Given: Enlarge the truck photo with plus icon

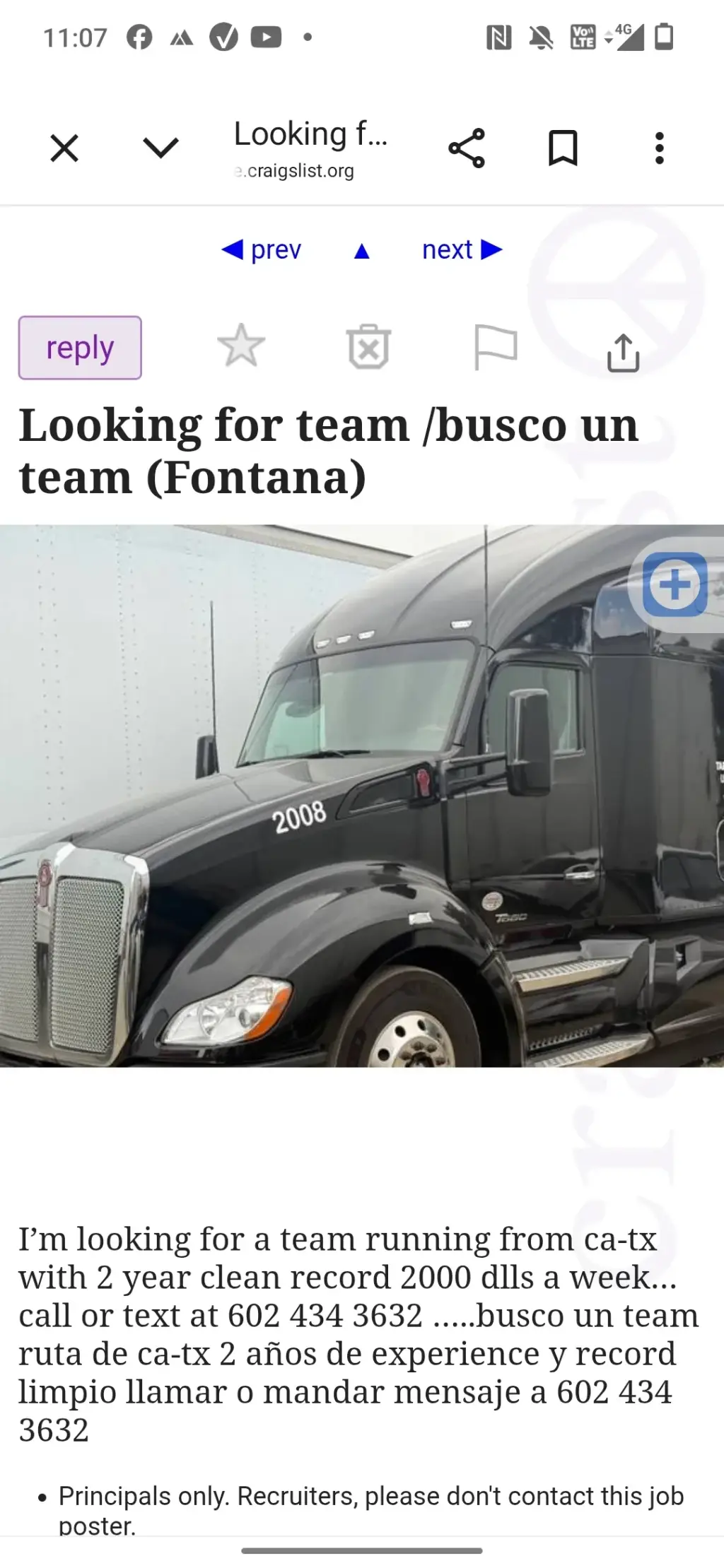Looking at the screenshot, I should coord(675,584).
